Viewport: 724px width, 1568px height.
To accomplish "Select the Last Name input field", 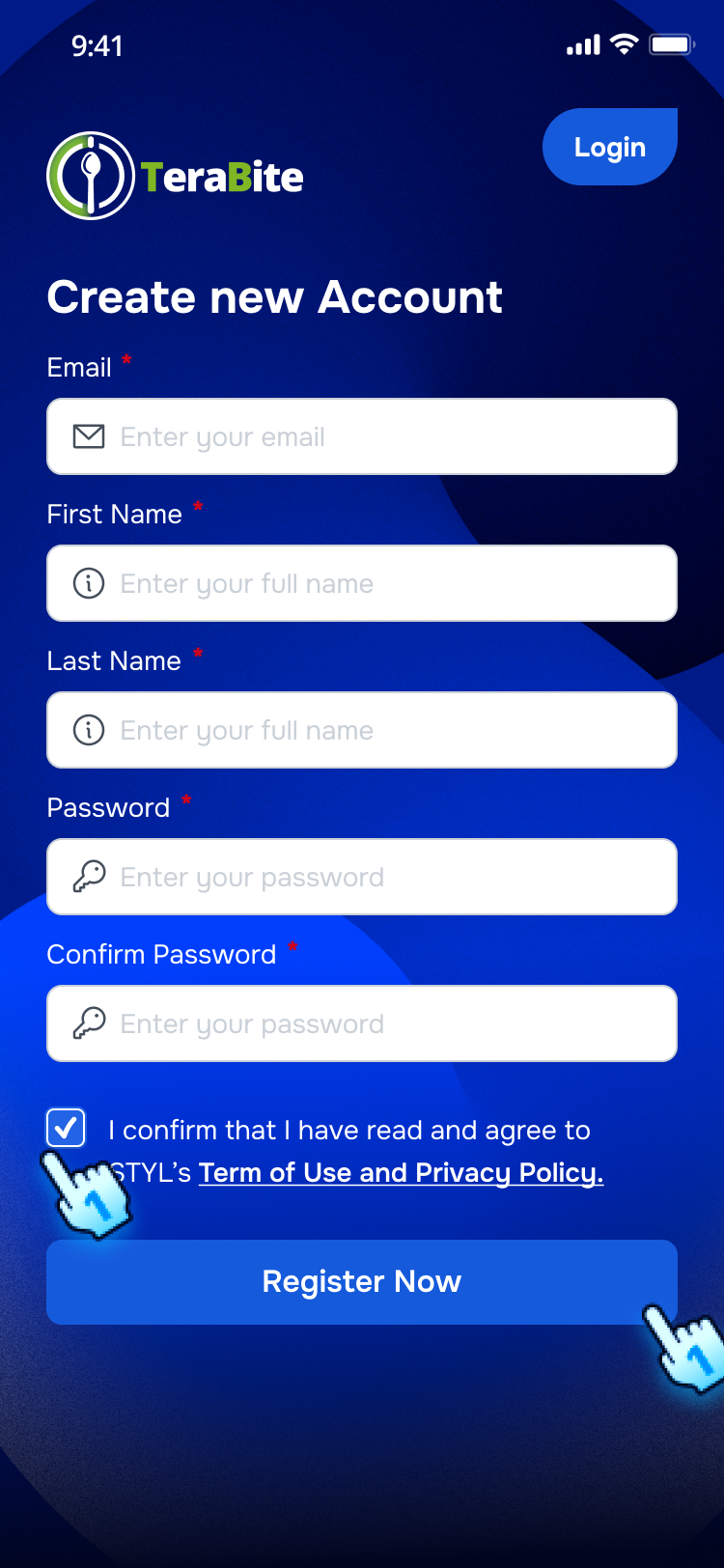I will [362, 730].
